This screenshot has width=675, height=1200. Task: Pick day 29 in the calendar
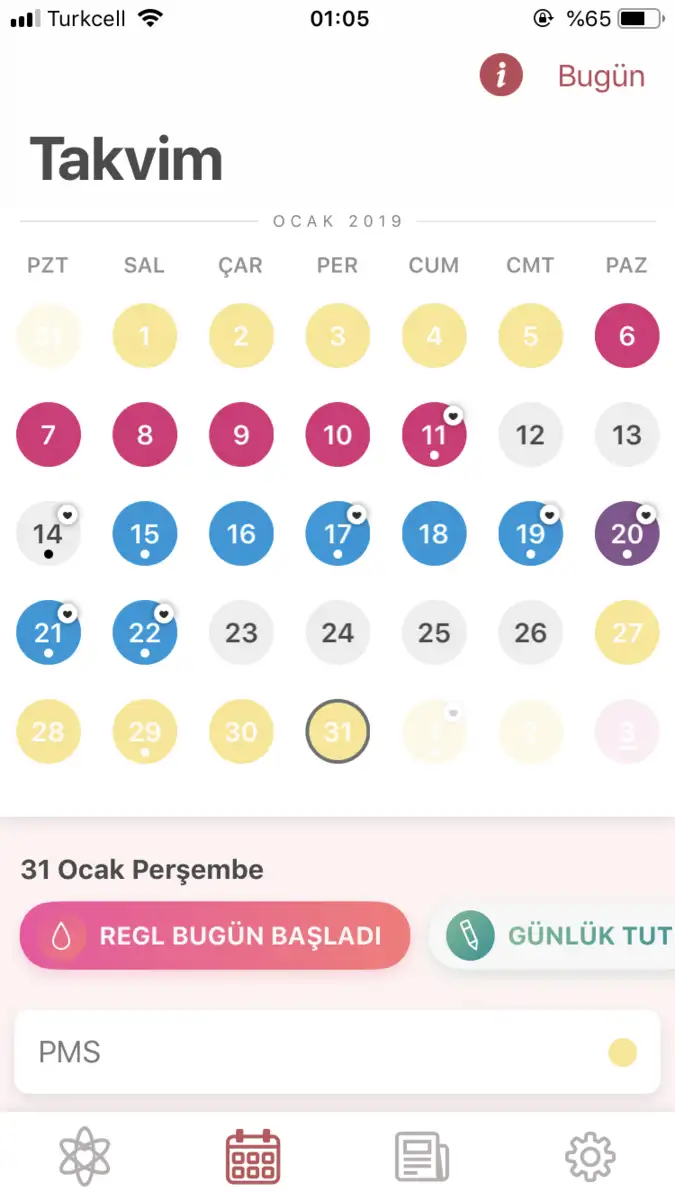[x=145, y=731]
